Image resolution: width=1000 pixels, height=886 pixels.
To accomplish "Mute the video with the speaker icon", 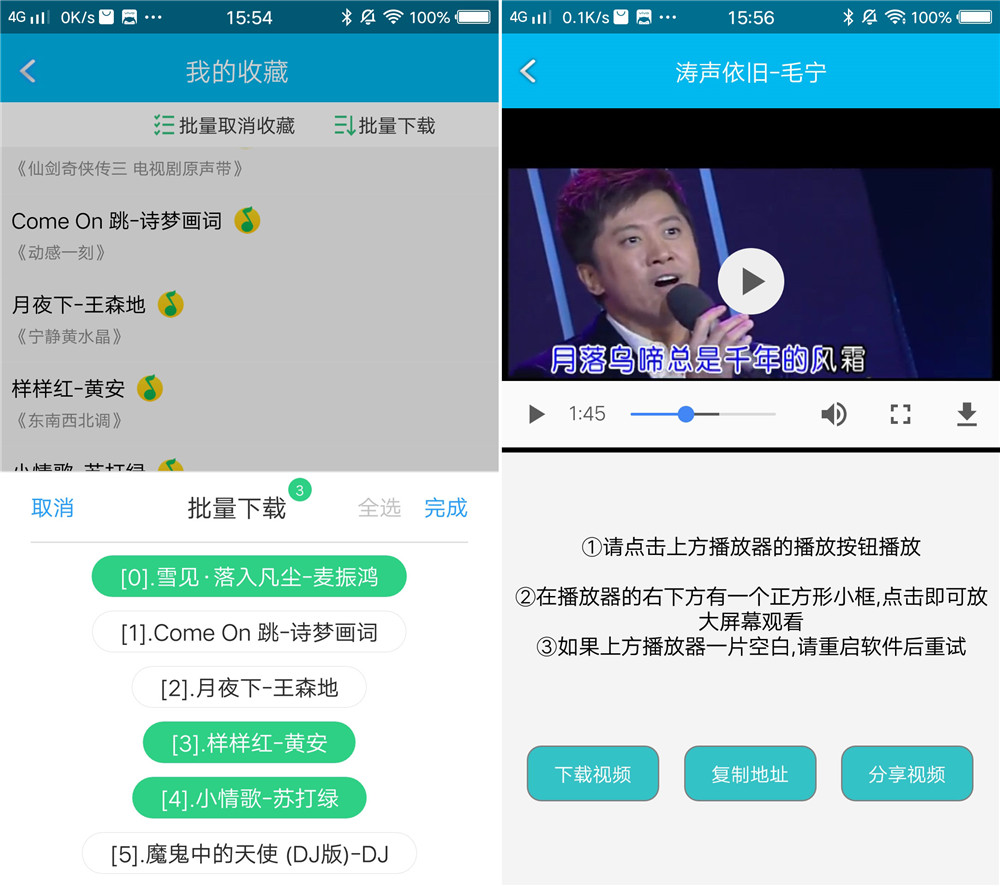I will pos(833,414).
